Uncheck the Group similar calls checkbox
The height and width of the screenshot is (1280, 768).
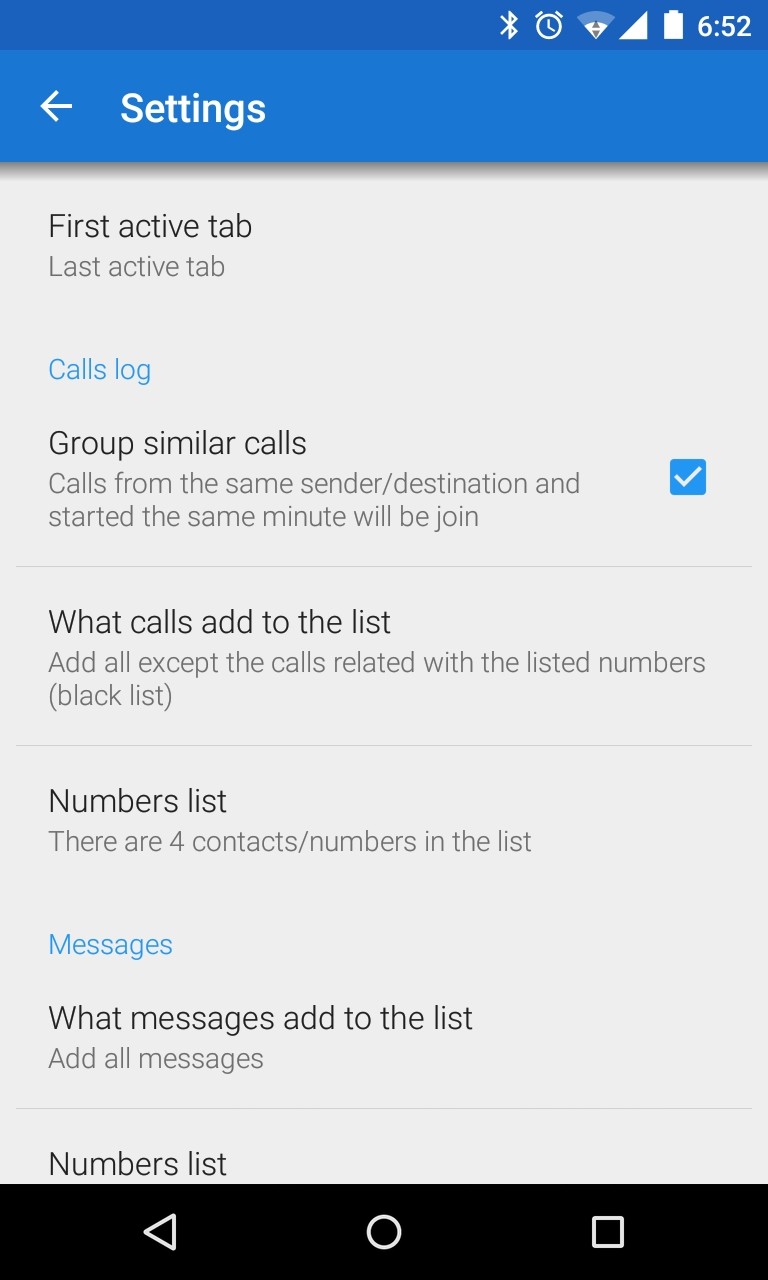point(687,478)
